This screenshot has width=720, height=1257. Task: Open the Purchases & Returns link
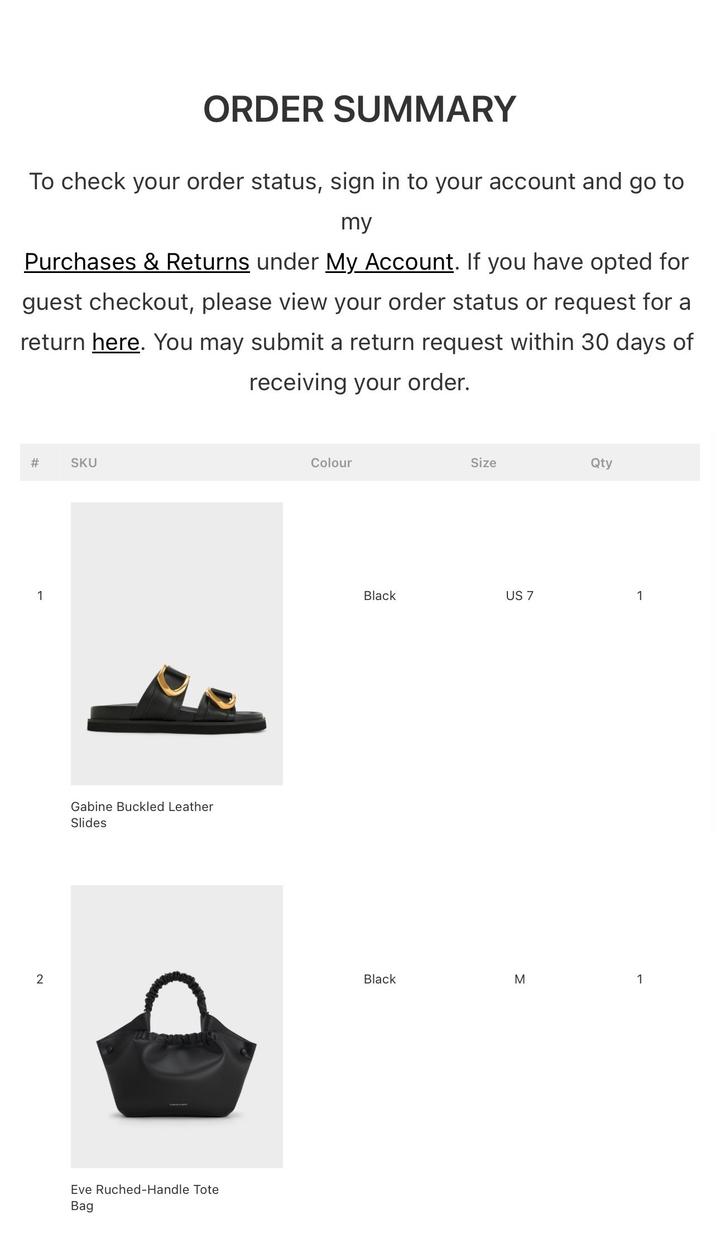(x=137, y=262)
